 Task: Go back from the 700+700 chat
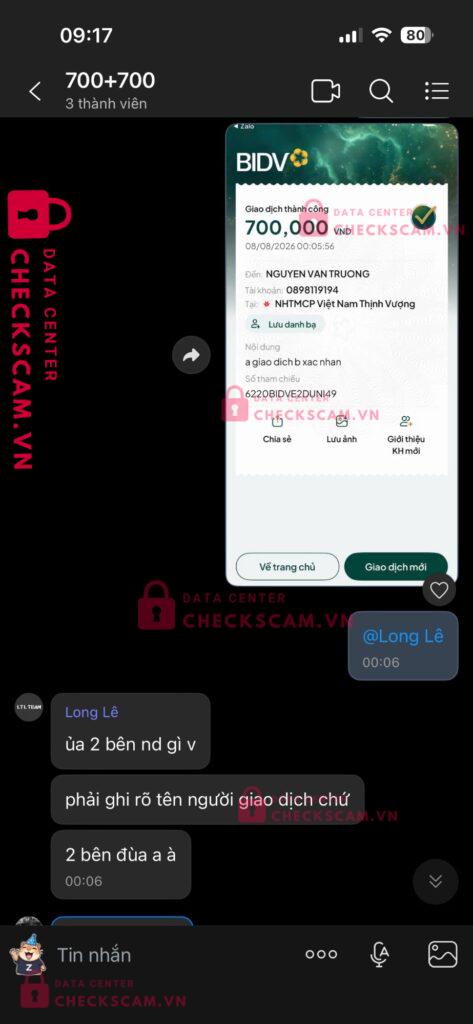(35, 91)
